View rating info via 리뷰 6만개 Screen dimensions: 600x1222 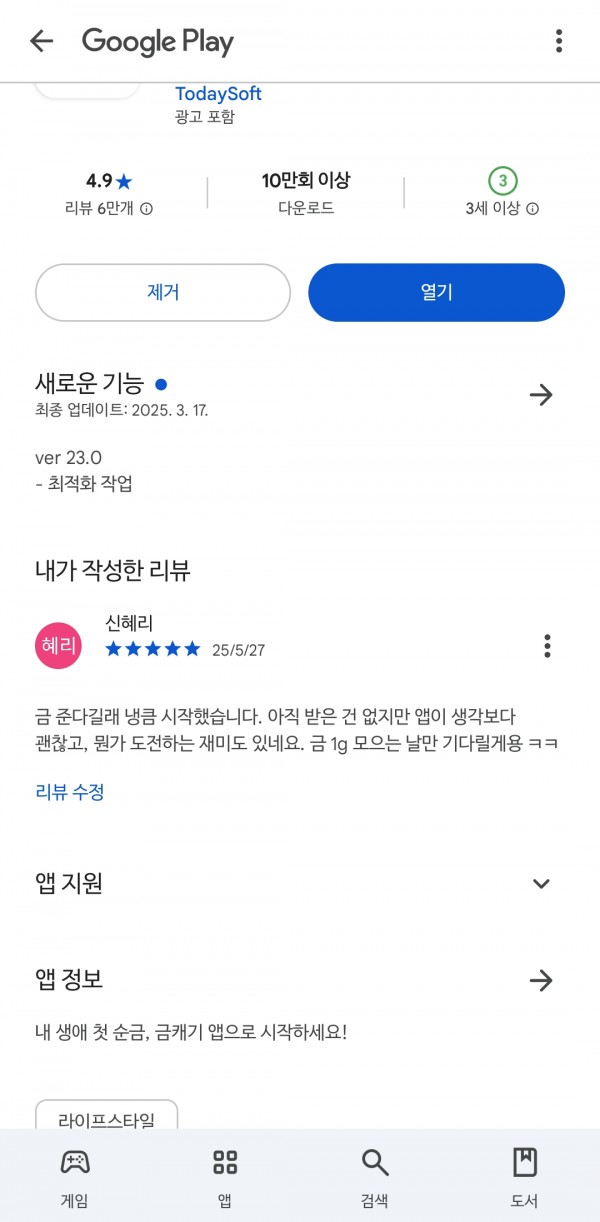106,209
